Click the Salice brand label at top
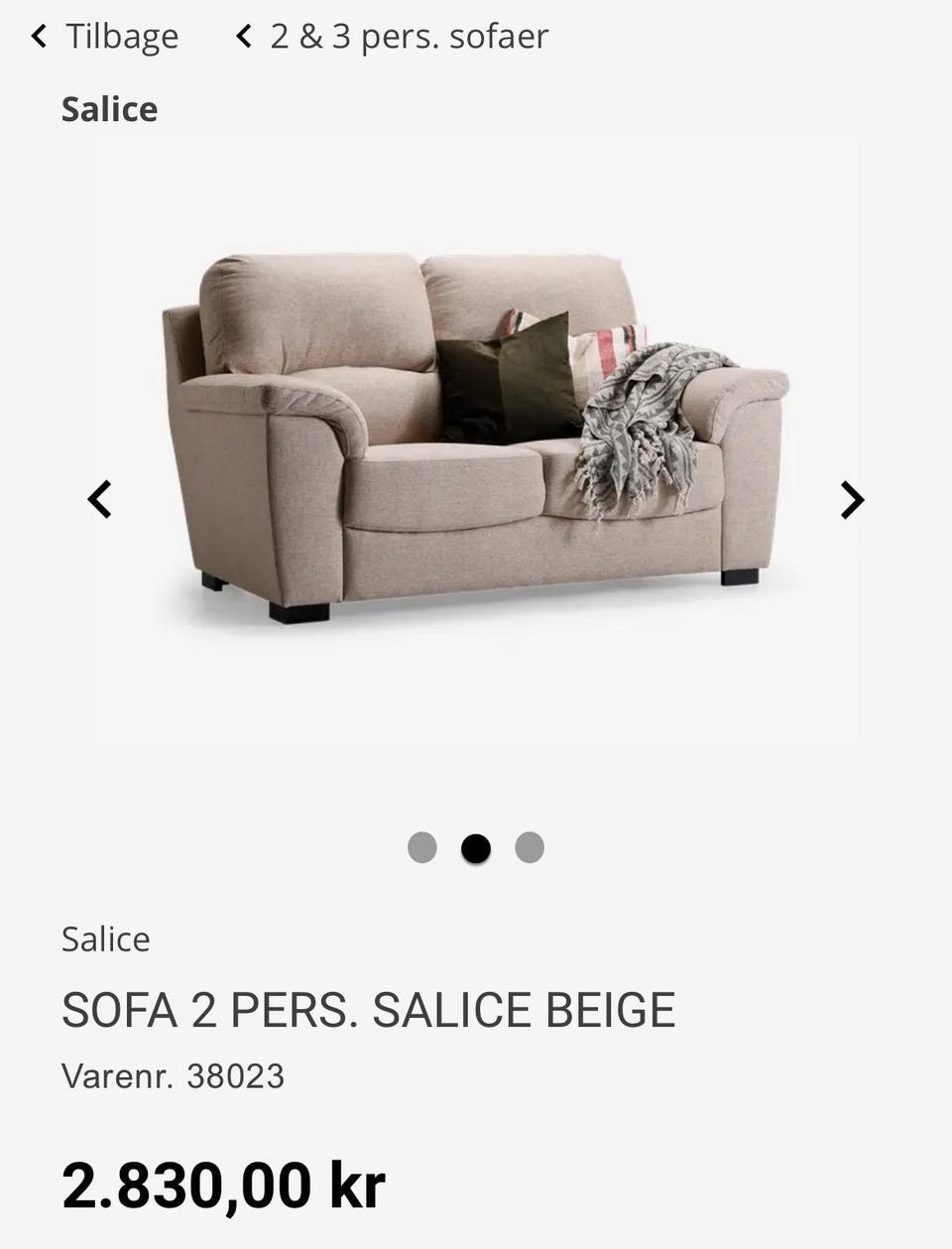The width and height of the screenshot is (952, 1249). click(109, 109)
